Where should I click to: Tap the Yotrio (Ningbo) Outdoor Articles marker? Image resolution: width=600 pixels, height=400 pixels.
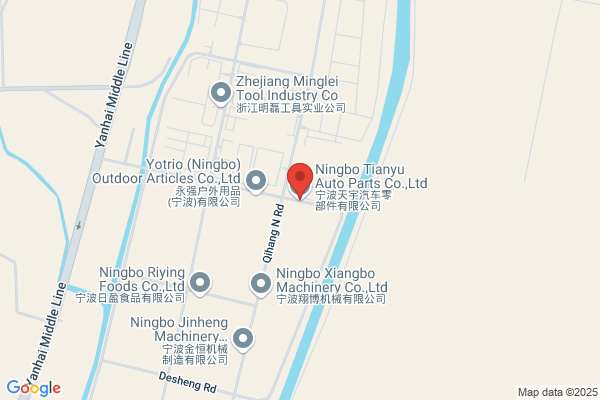256,181
